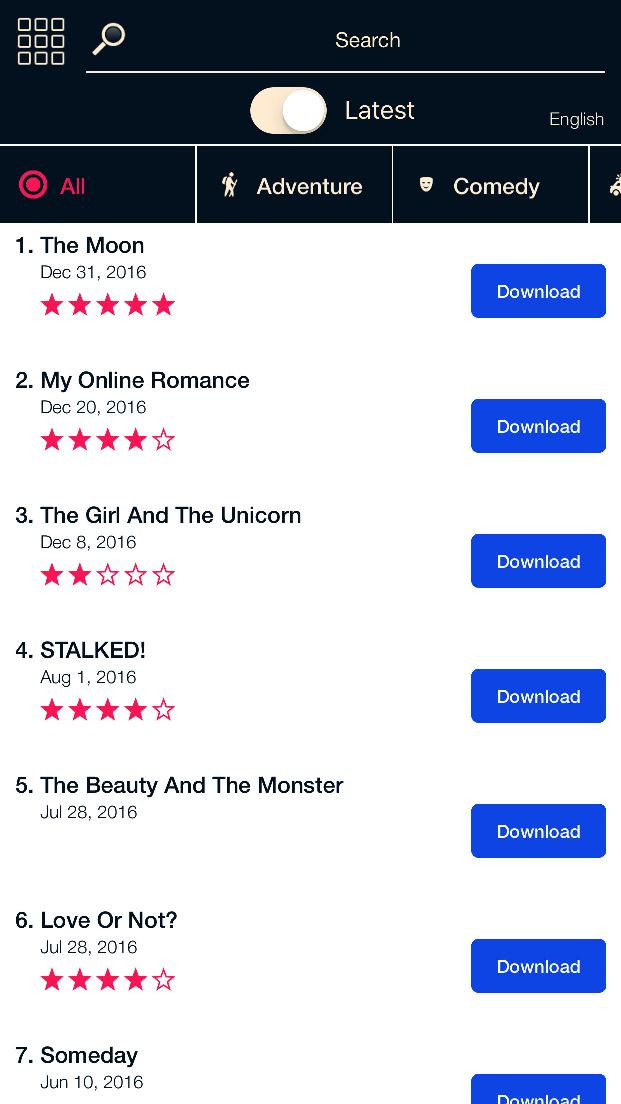621x1104 pixels.
Task: Open the grid menu icon
Action: click(41, 41)
